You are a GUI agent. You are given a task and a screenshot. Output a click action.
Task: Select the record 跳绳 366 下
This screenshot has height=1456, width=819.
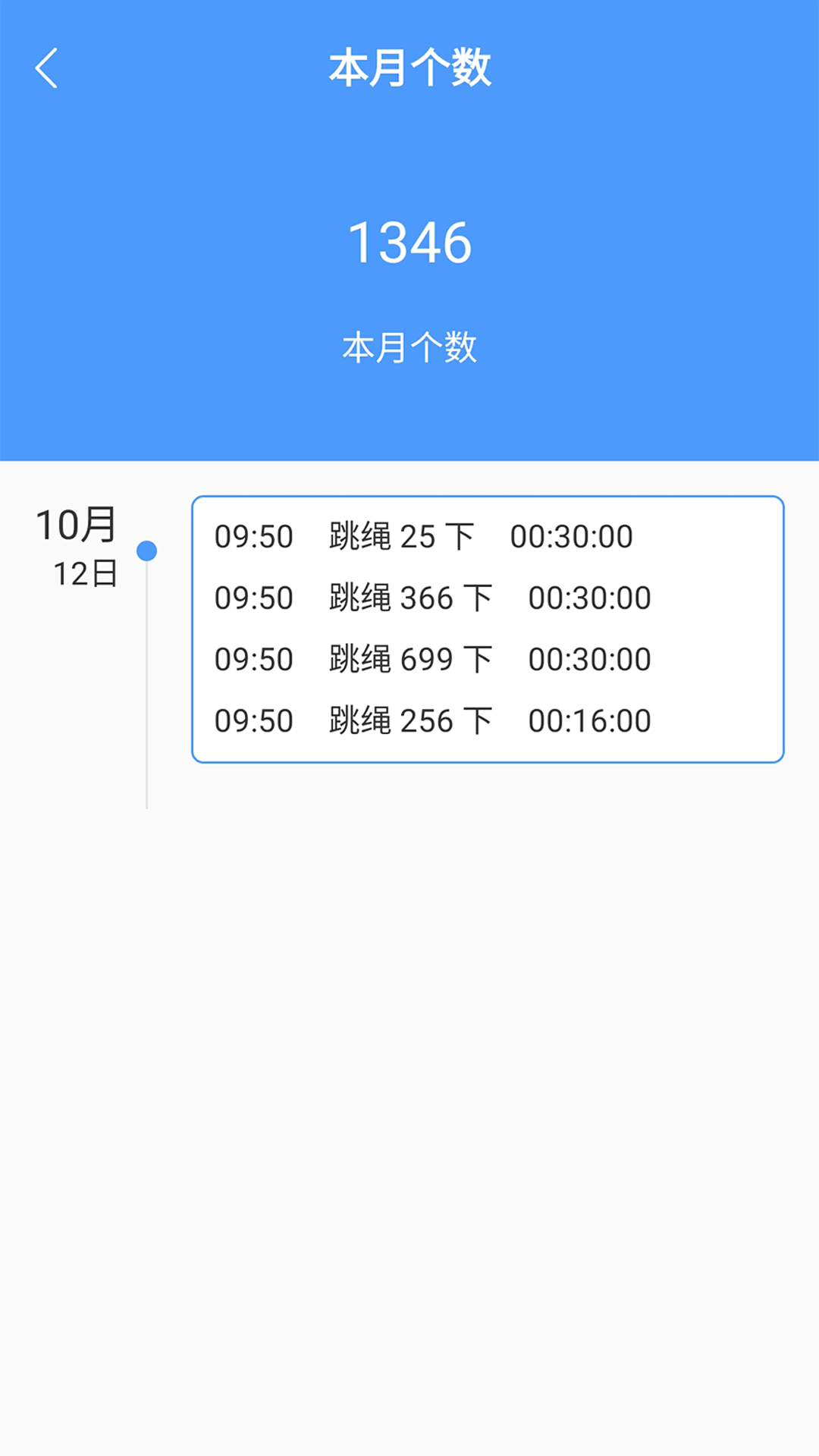pyautogui.click(x=410, y=598)
